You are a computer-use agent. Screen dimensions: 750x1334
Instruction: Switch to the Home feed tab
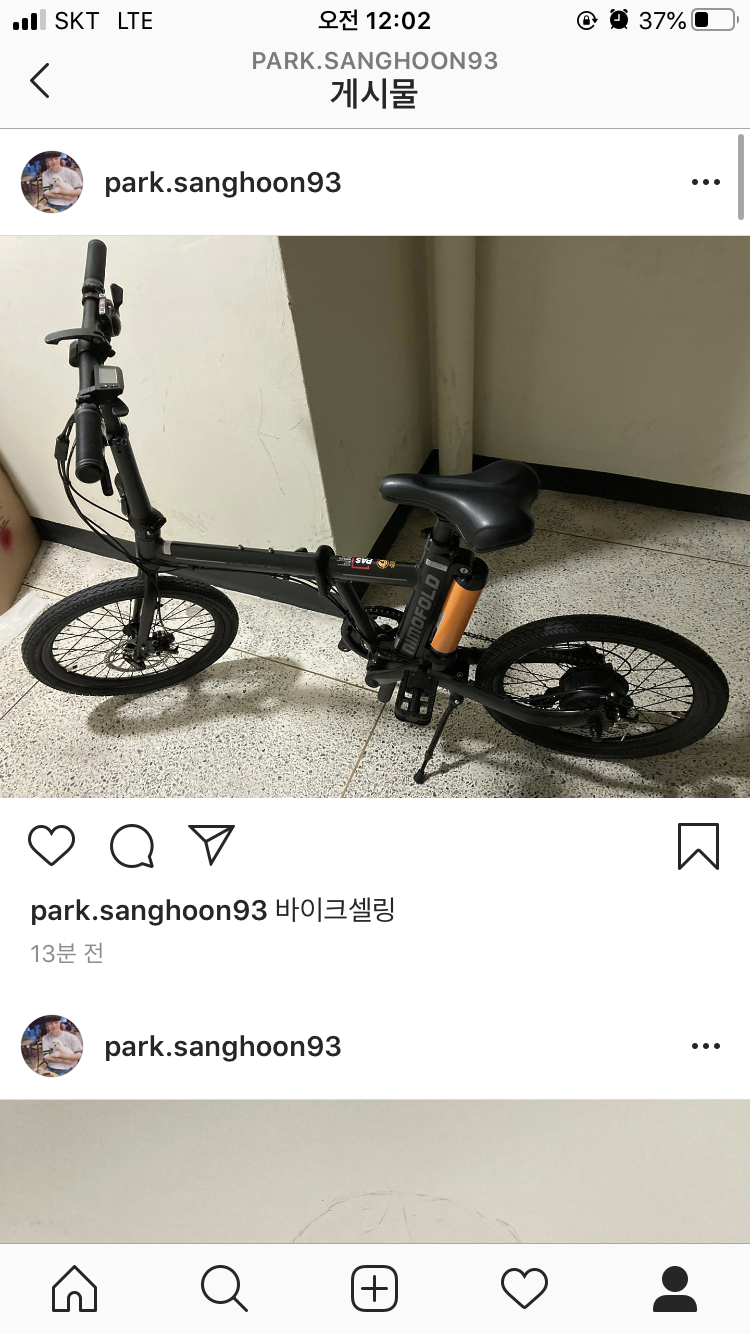tap(75, 1288)
